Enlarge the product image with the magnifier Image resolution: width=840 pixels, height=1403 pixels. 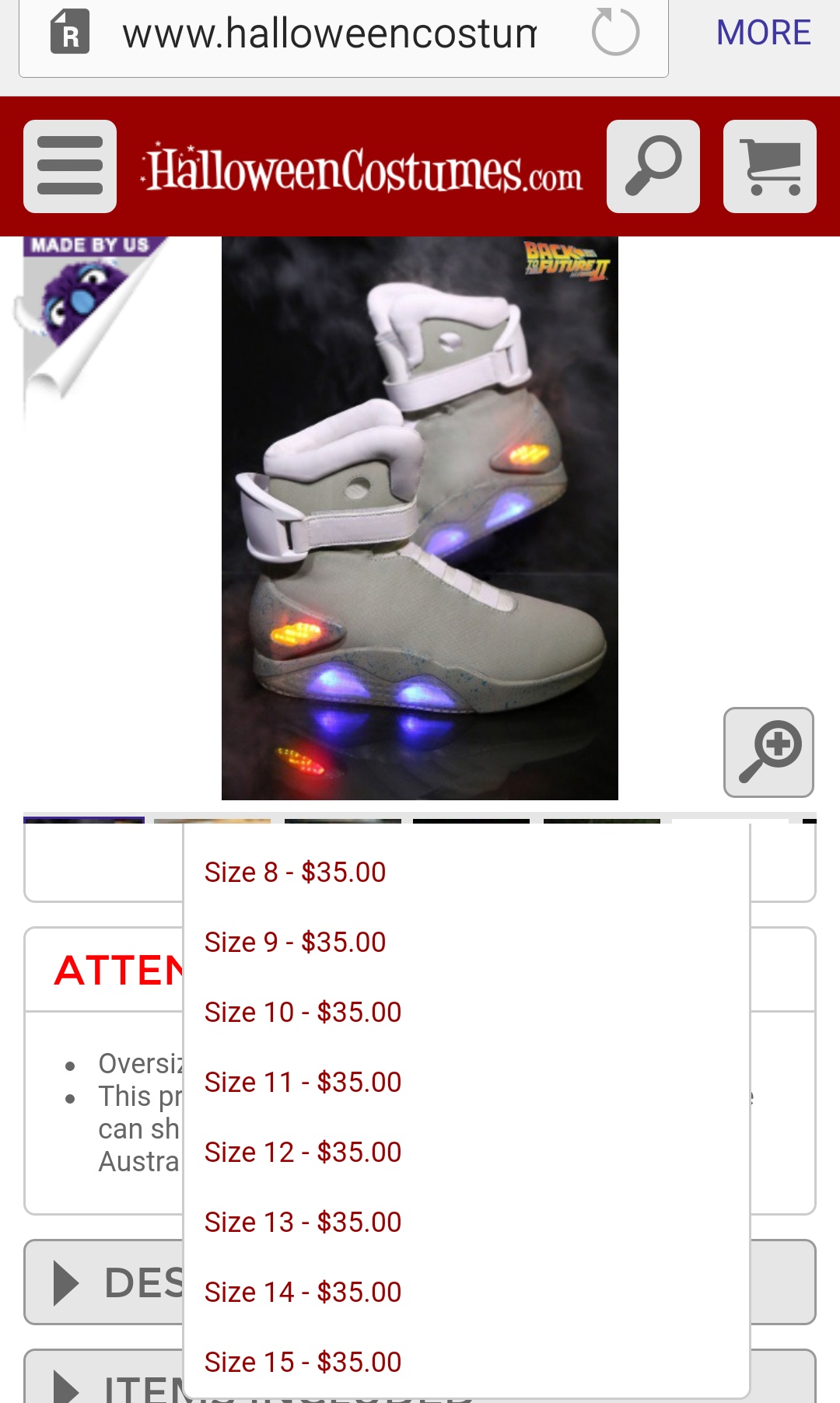[x=768, y=752]
